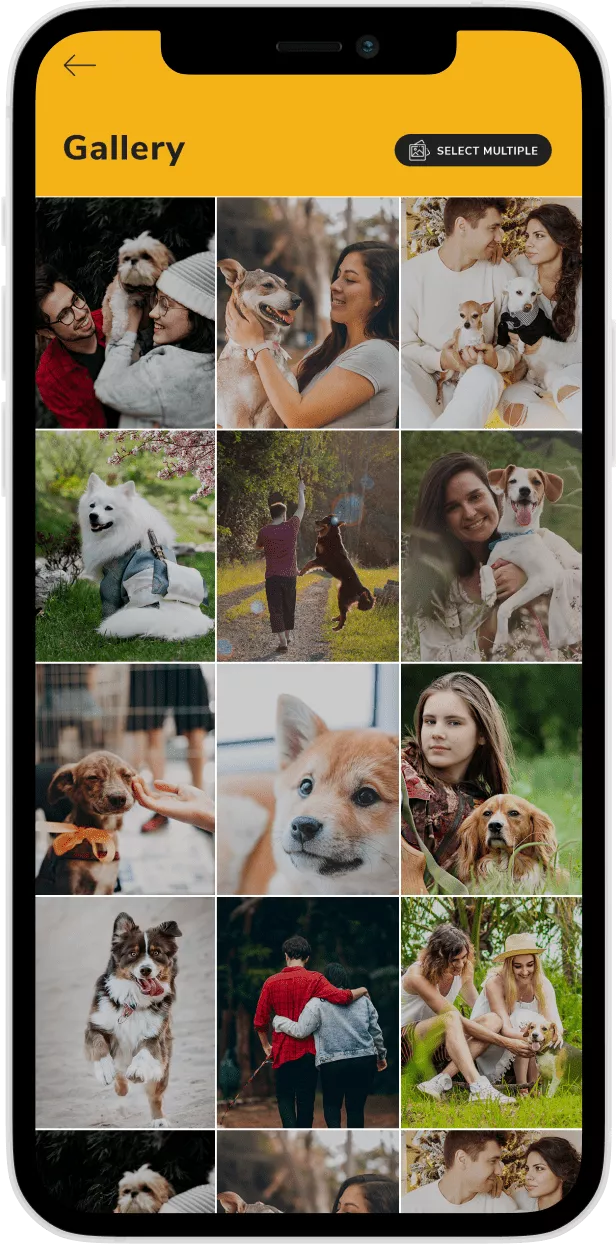The height and width of the screenshot is (1244, 616).
Task: Open the puppy with orange bandana photo
Action: (x=125, y=779)
